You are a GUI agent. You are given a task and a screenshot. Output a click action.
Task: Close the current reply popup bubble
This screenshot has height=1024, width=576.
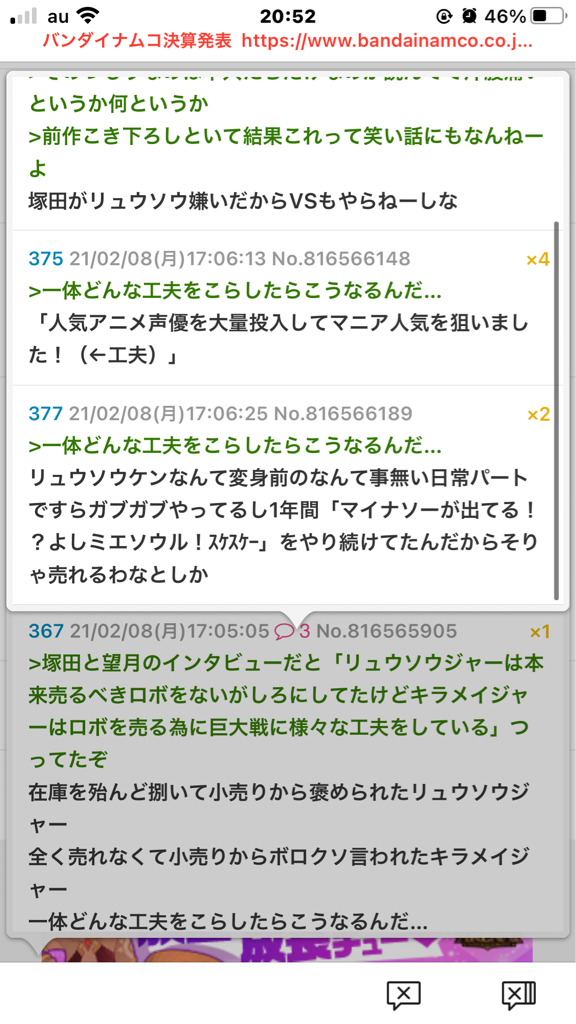tap(404, 995)
